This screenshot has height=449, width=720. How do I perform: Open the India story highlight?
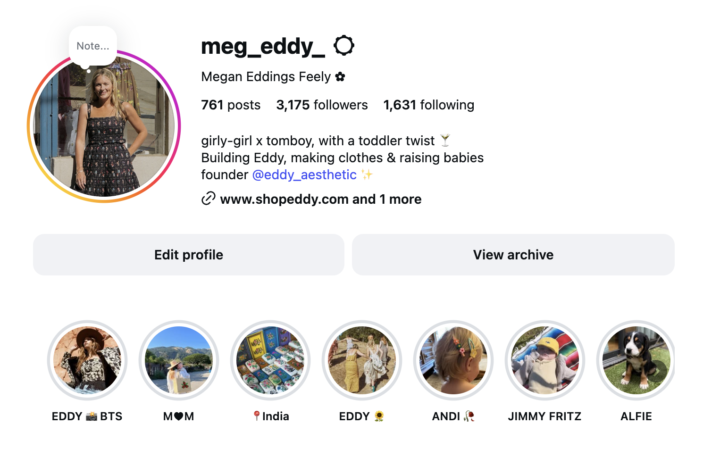point(270,360)
